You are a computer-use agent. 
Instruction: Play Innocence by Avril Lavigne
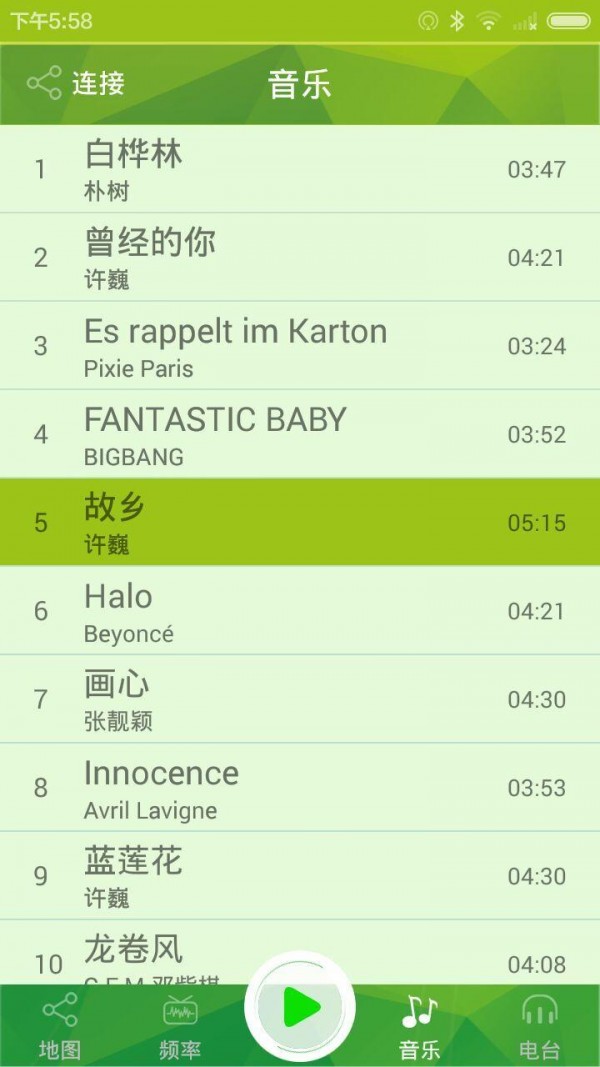pyautogui.click(x=300, y=787)
